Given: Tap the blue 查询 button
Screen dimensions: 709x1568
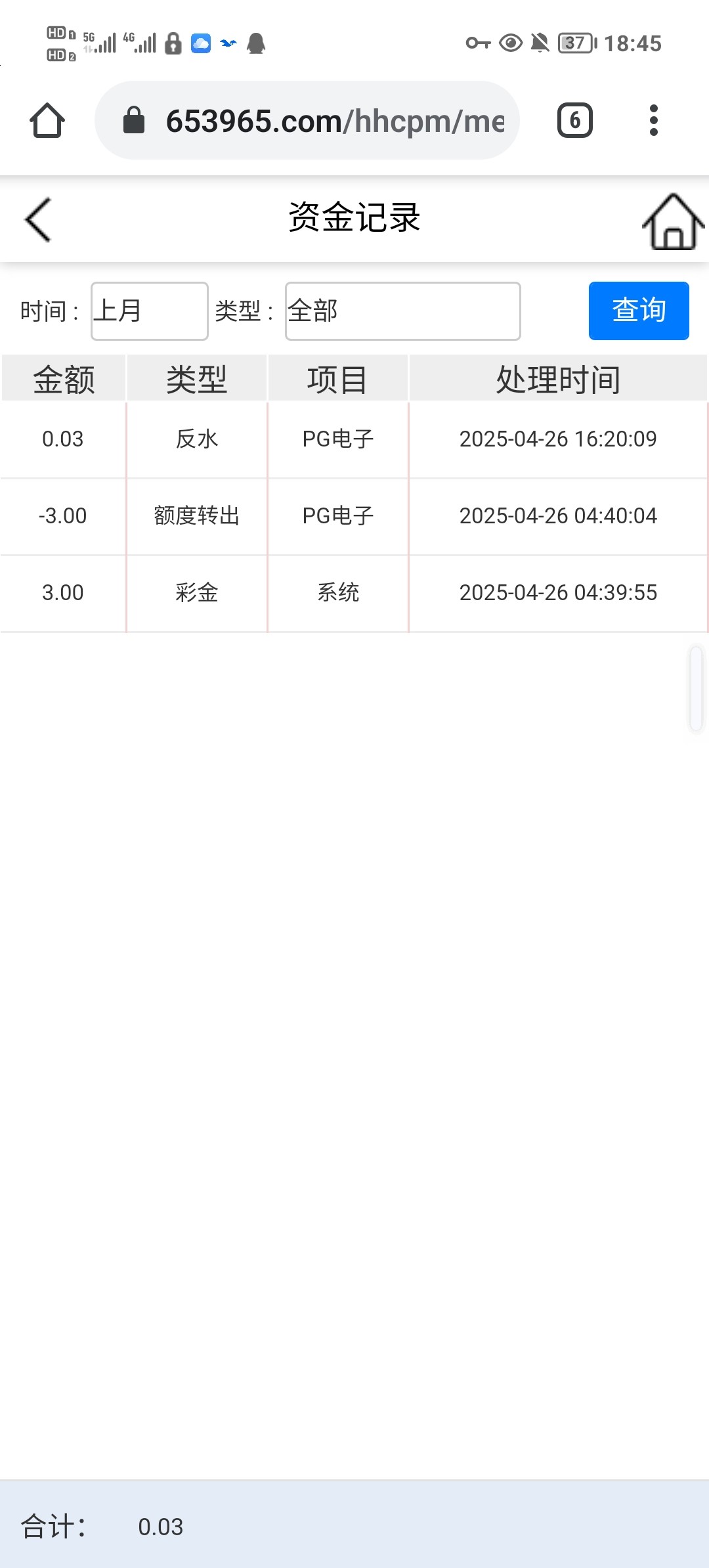Looking at the screenshot, I should coord(639,311).
